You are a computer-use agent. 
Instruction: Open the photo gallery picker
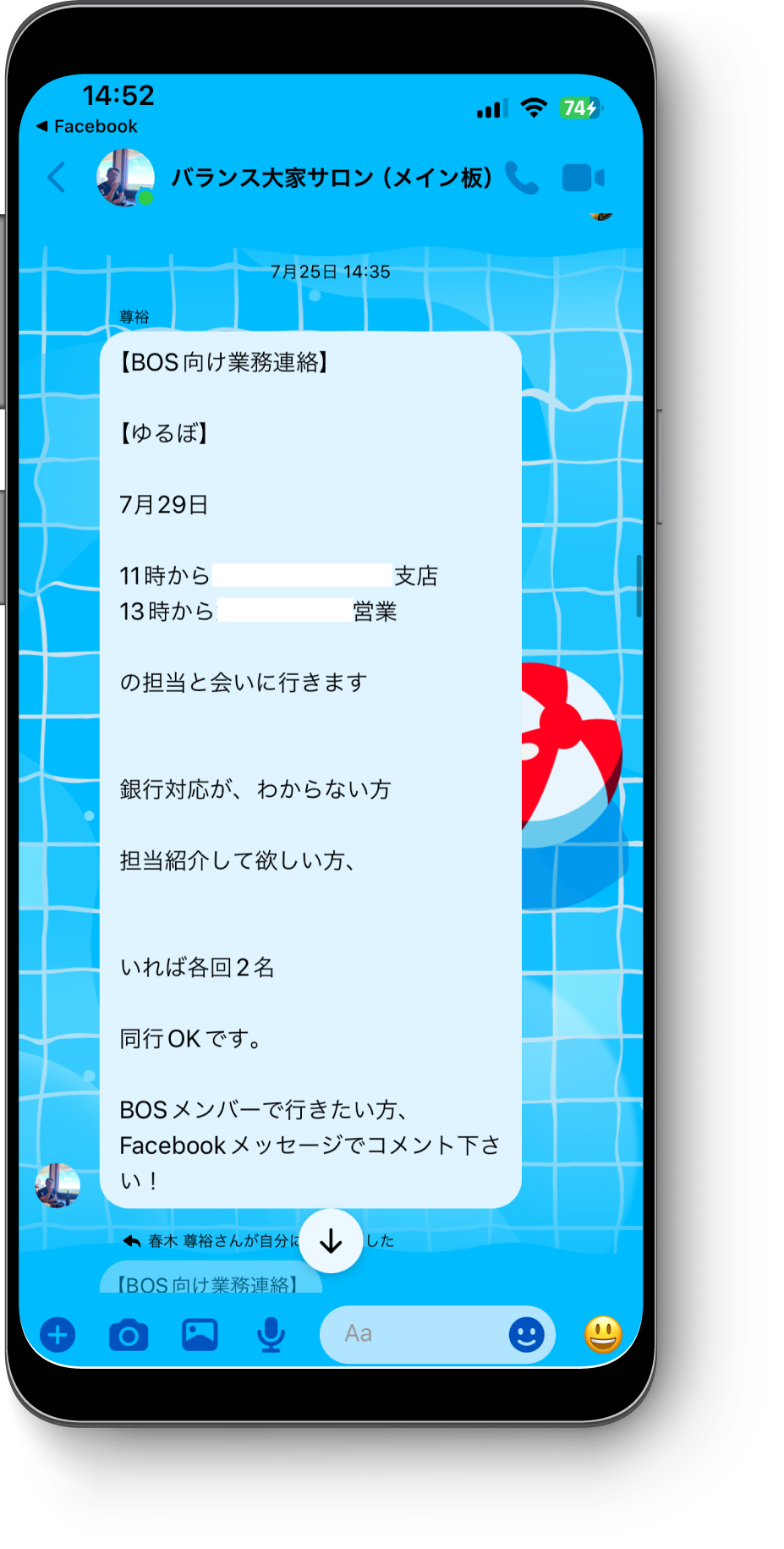tap(200, 1335)
